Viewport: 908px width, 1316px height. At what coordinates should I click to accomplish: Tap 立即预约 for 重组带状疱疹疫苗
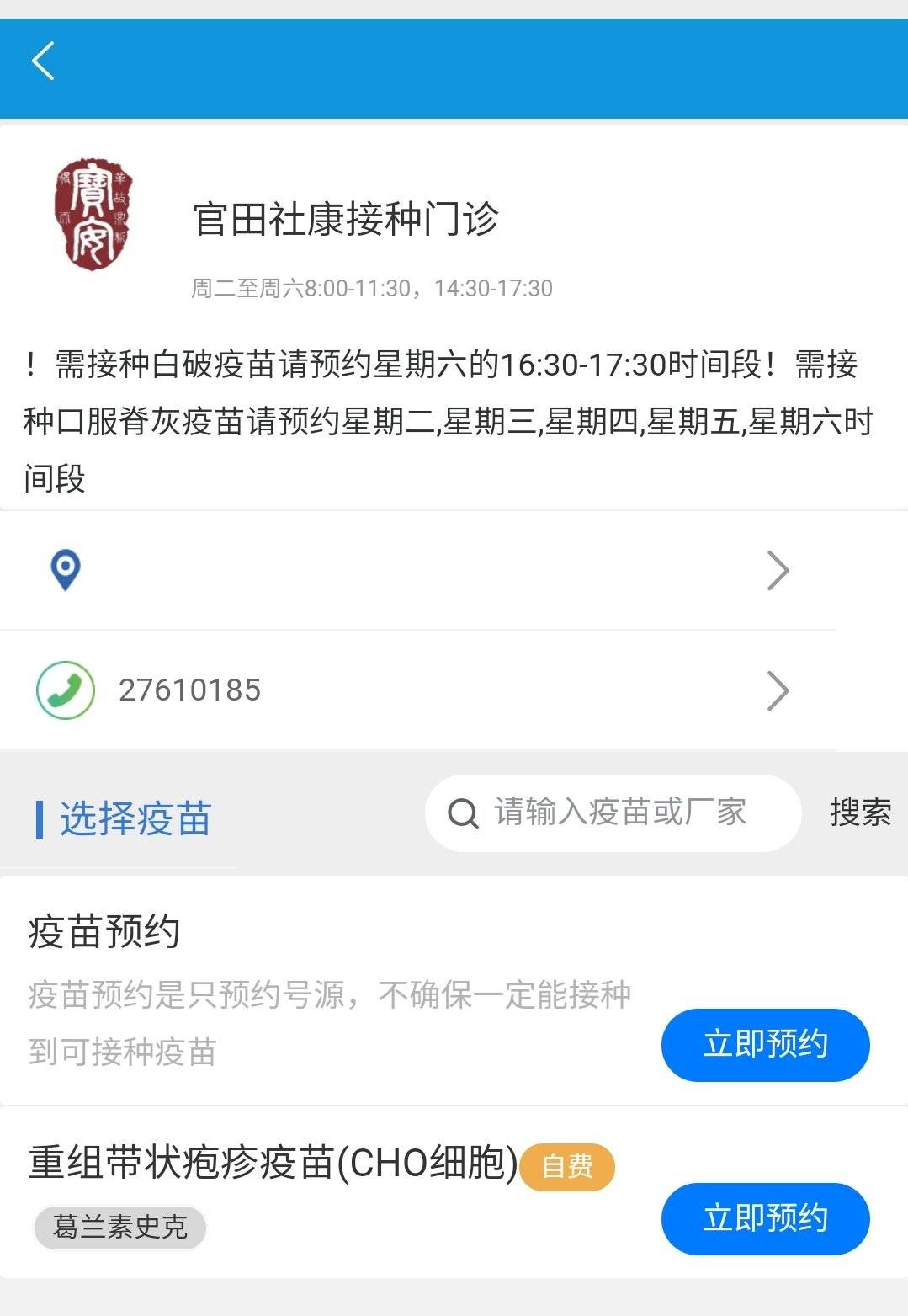764,1218
